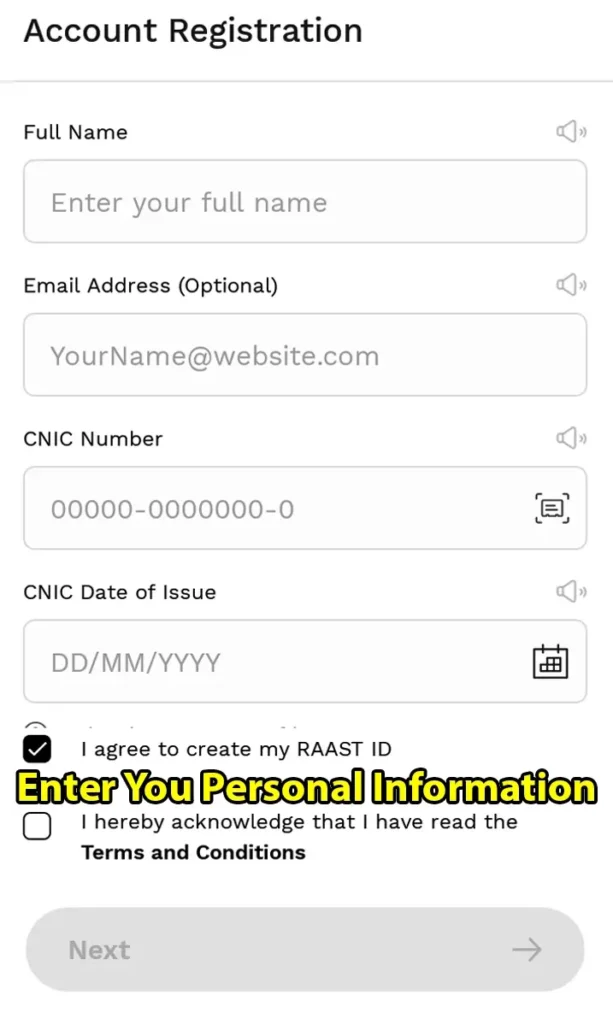
Task: Play audio help for CNIC Number
Action: click(570, 438)
